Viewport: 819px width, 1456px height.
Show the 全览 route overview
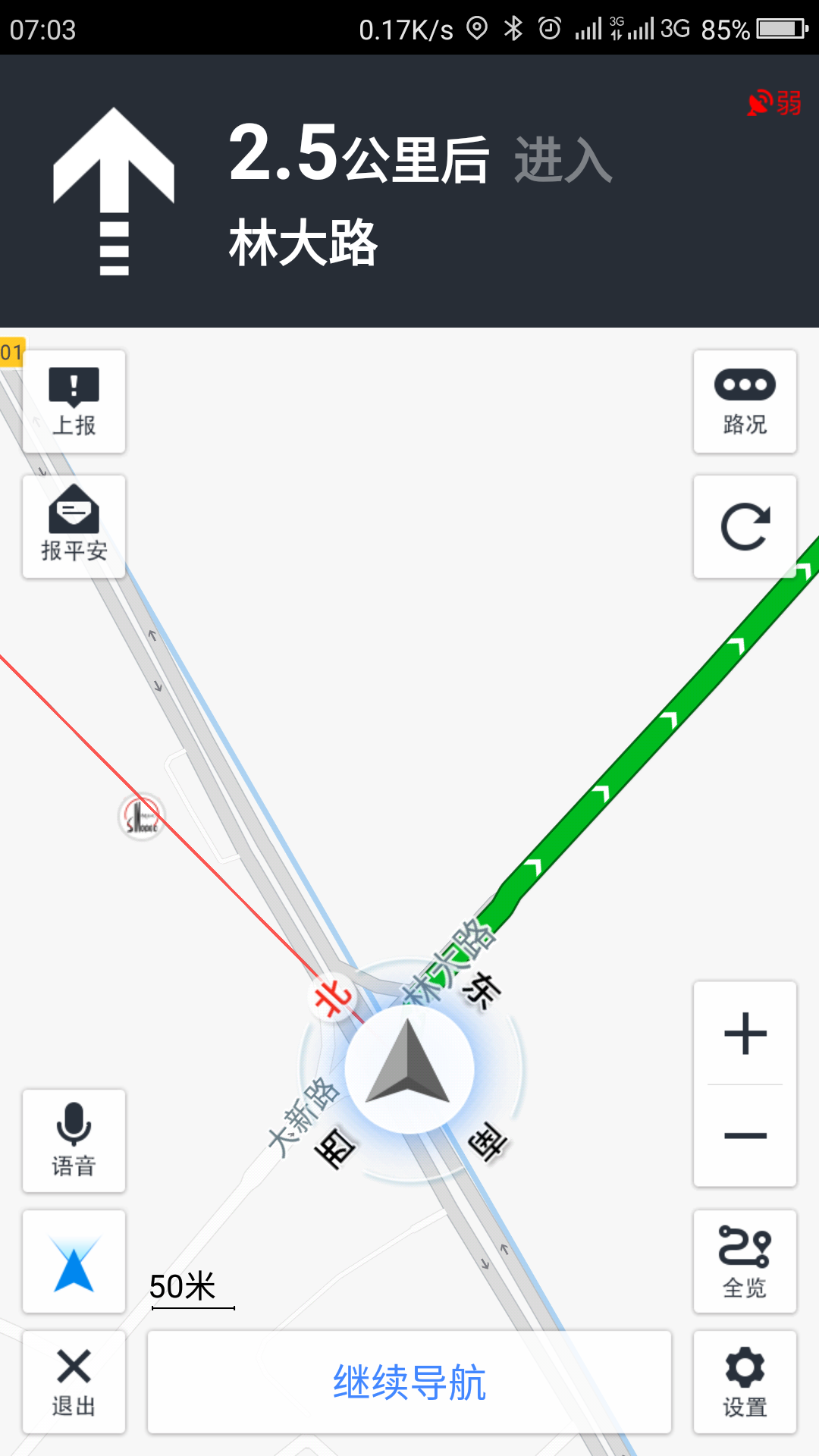pyautogui.click(x=745, y=1262)
